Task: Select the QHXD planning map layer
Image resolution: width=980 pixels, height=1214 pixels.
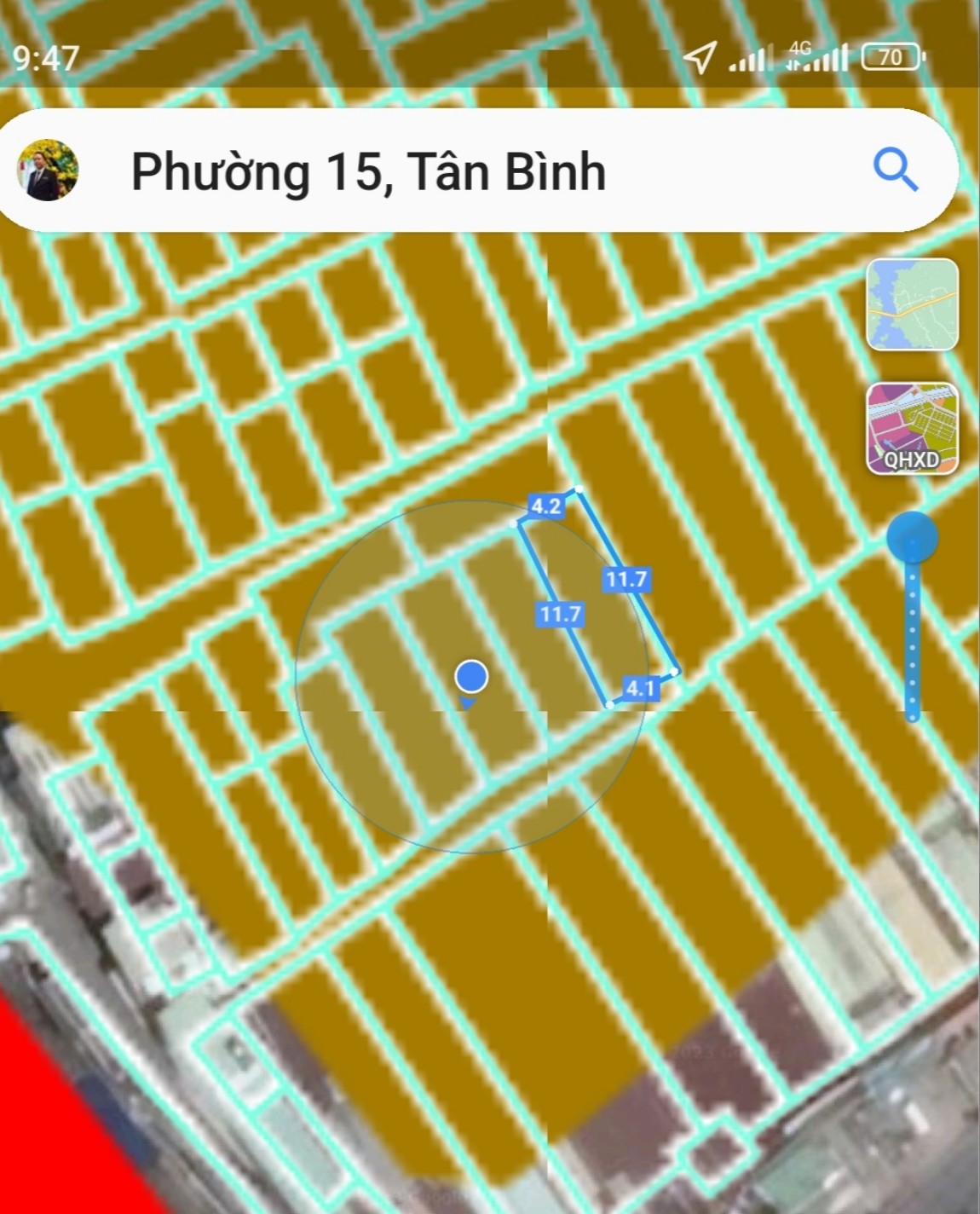Action: click(912, 429)
